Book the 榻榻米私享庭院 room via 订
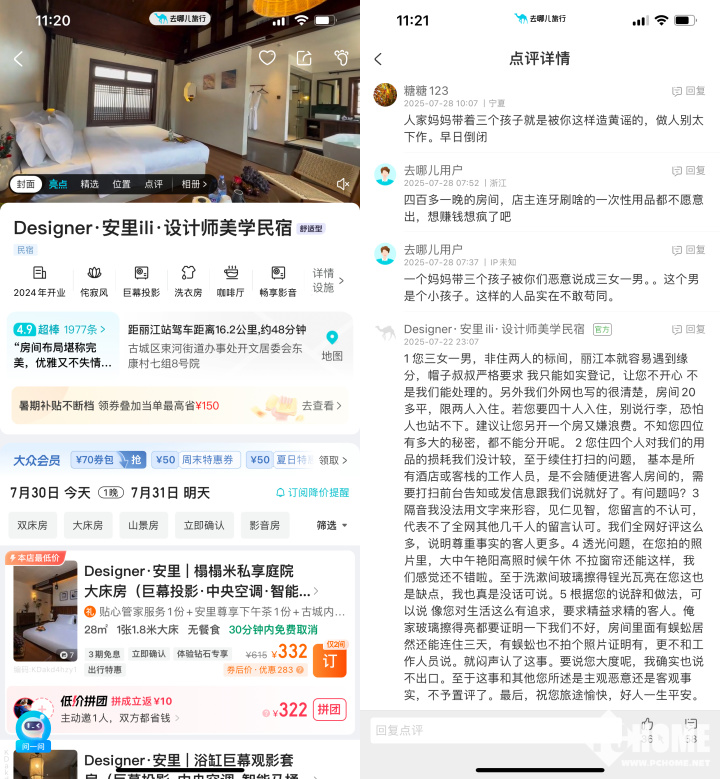This screenshot has width=720, height=779. 329,661
